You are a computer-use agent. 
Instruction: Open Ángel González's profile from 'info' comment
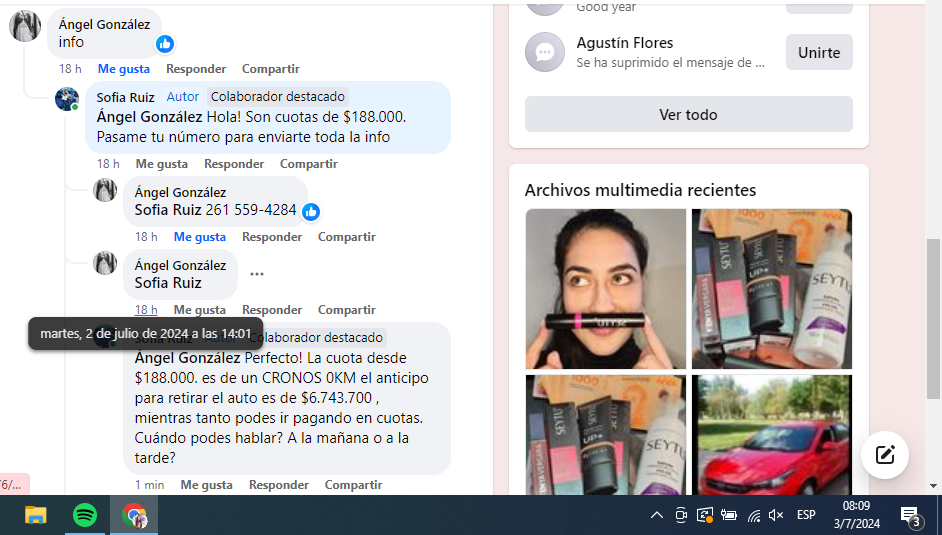104,24
